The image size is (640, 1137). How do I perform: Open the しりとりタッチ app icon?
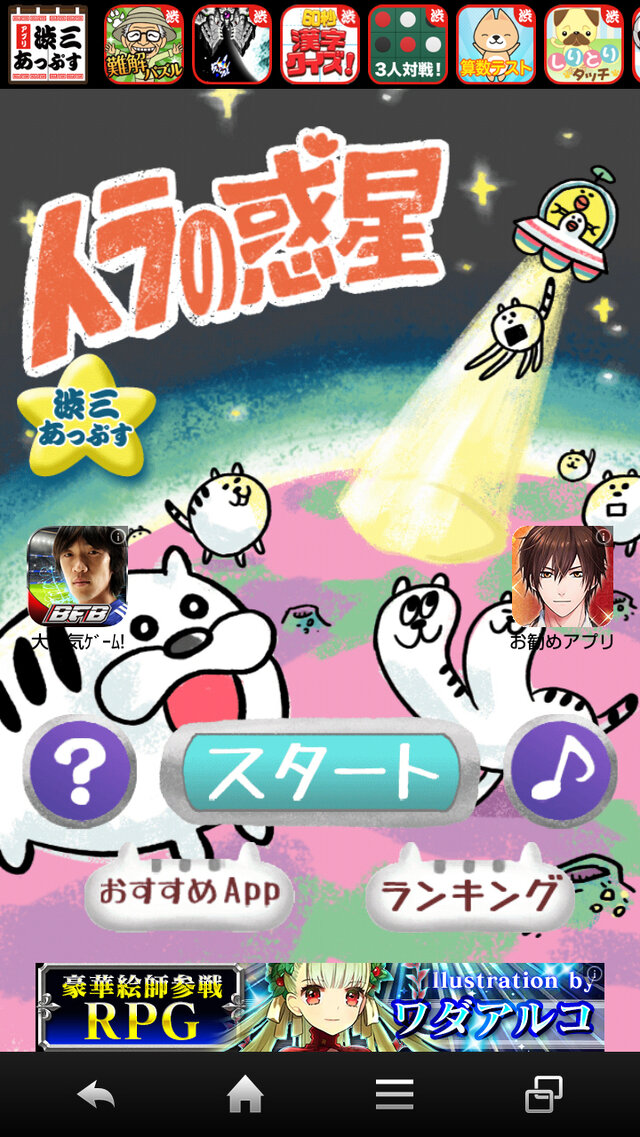(584, 45)
